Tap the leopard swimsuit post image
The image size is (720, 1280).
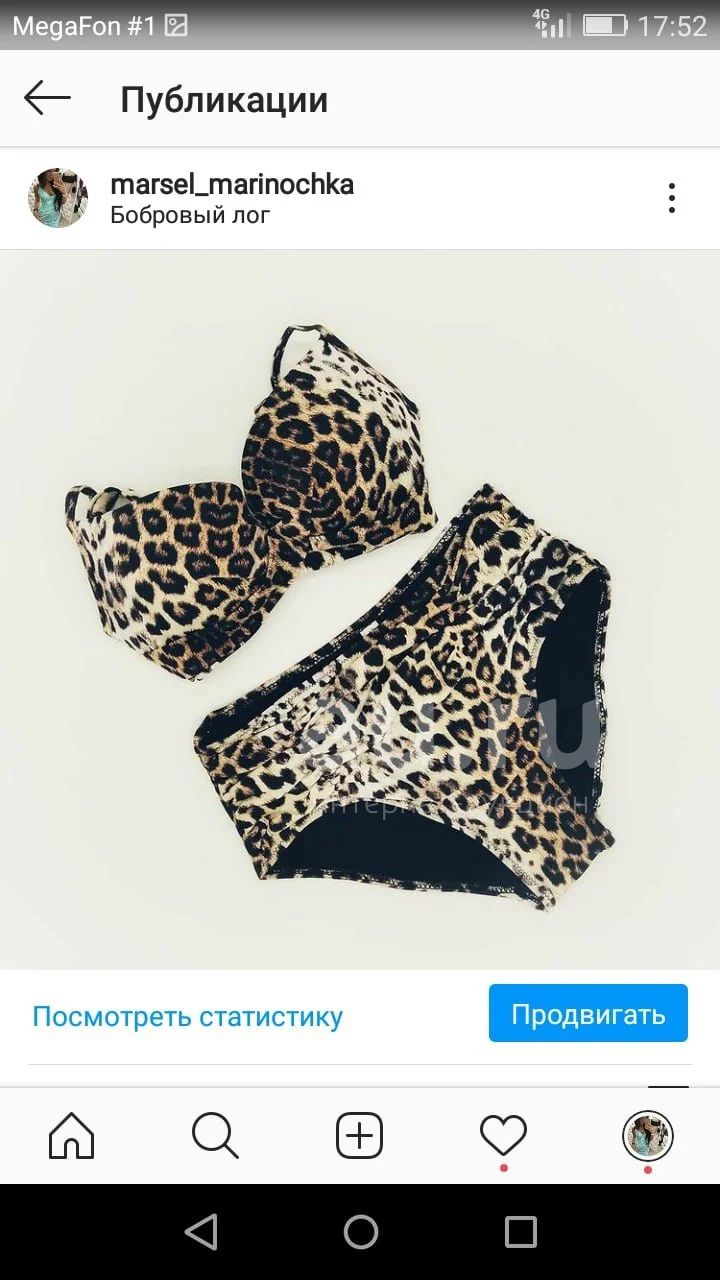click(x=360, y=609)
